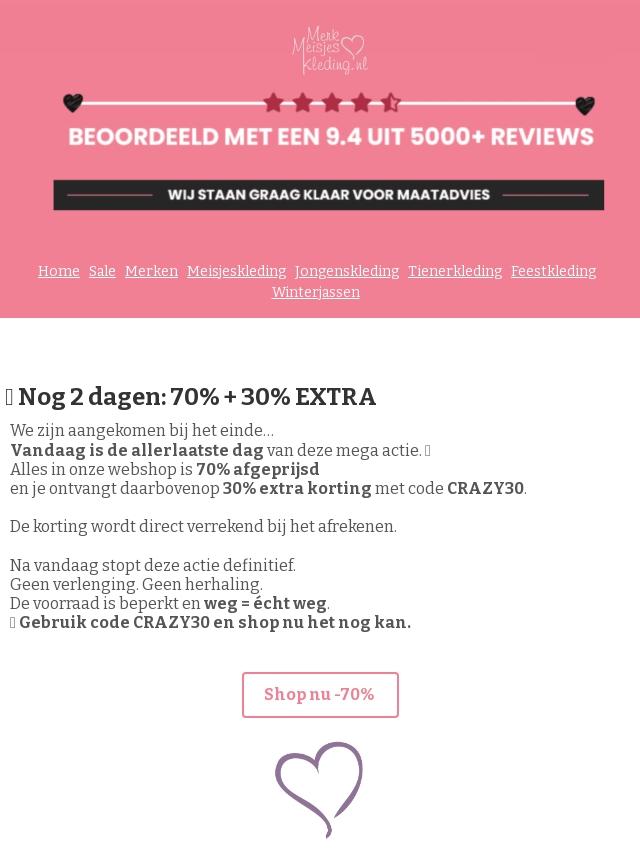This screenshot has width=640, height=854.
Task: Go to the Sale page
Action: pyautogui.click(x=102, y=271)
